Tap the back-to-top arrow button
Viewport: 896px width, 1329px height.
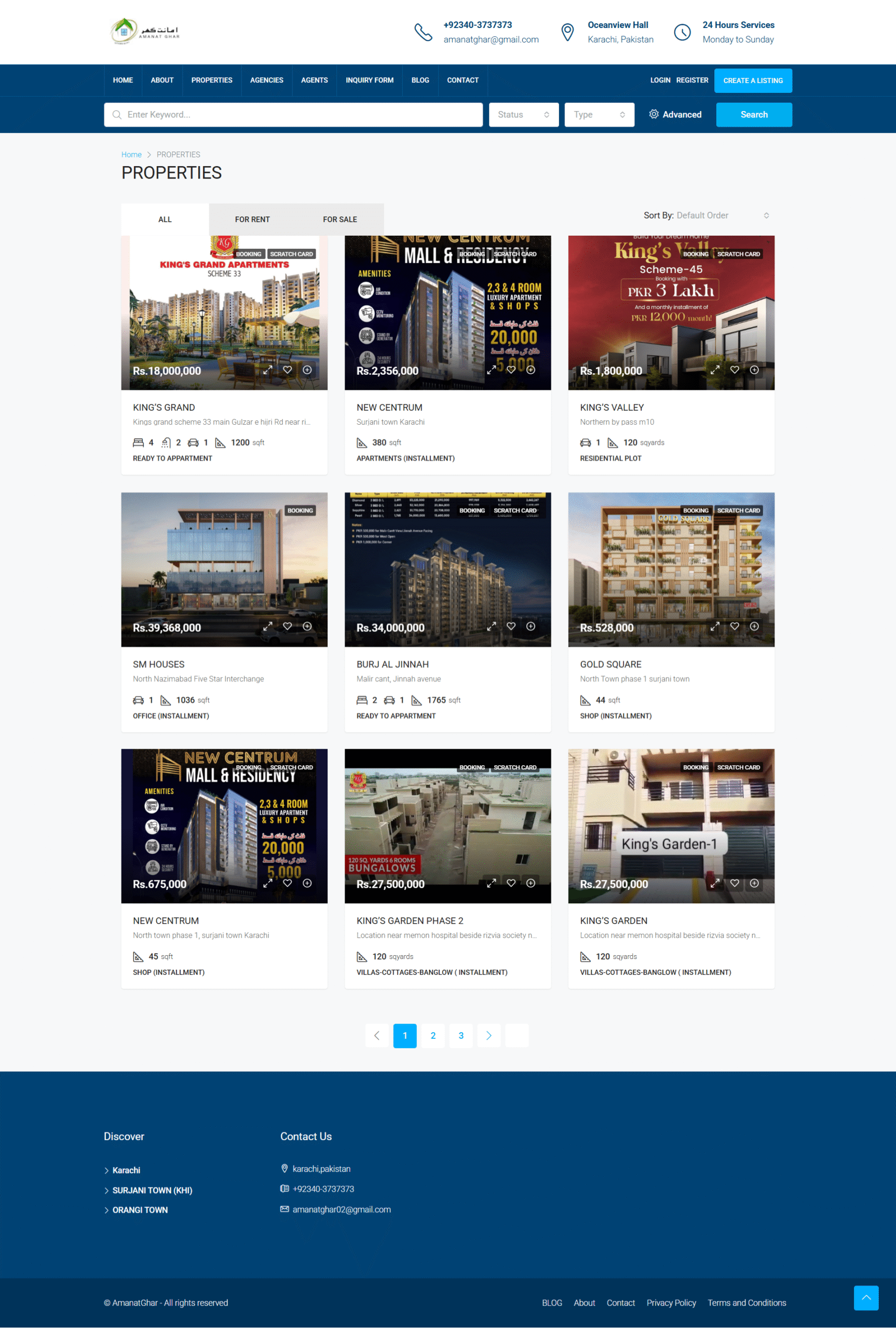(865, 1297)
